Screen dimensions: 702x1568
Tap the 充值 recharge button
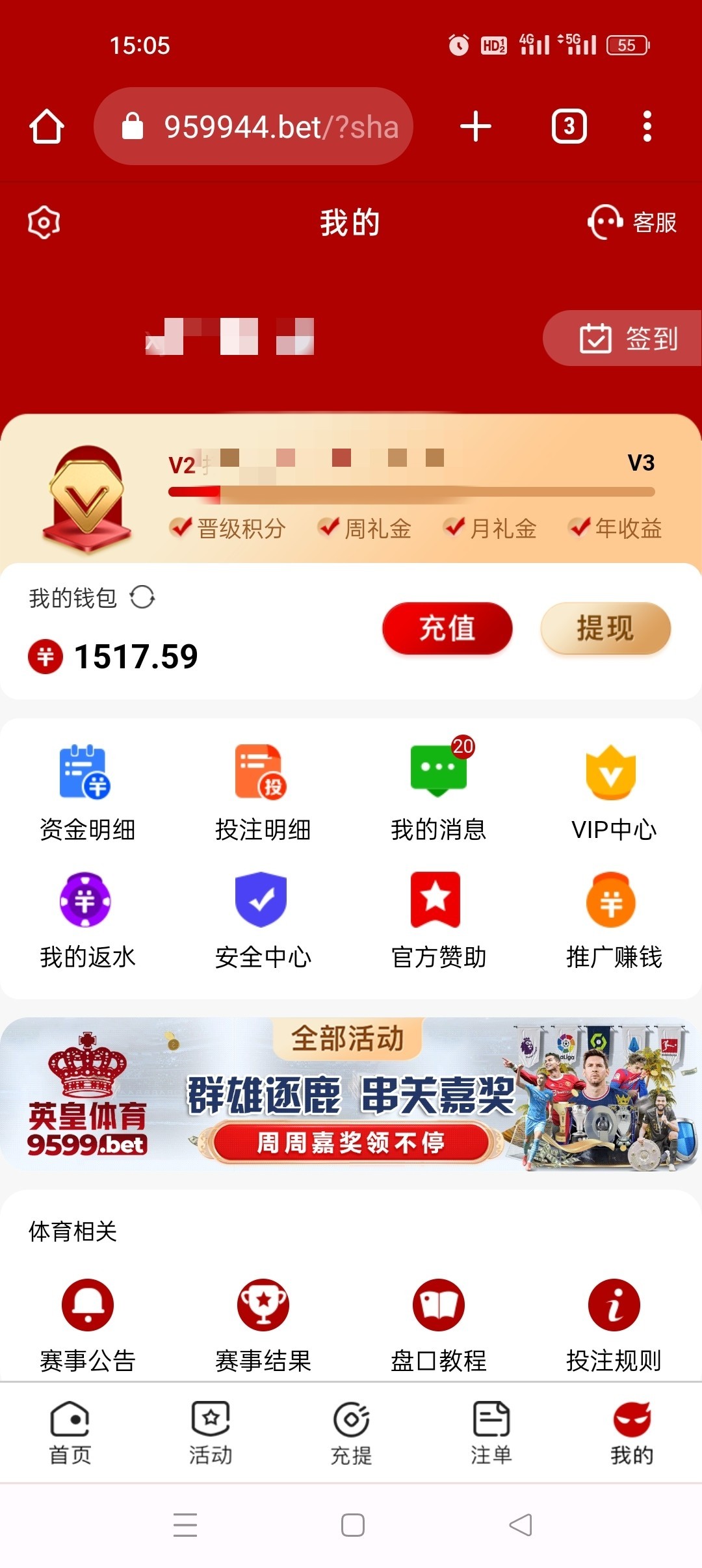click(x=447, y=628)
